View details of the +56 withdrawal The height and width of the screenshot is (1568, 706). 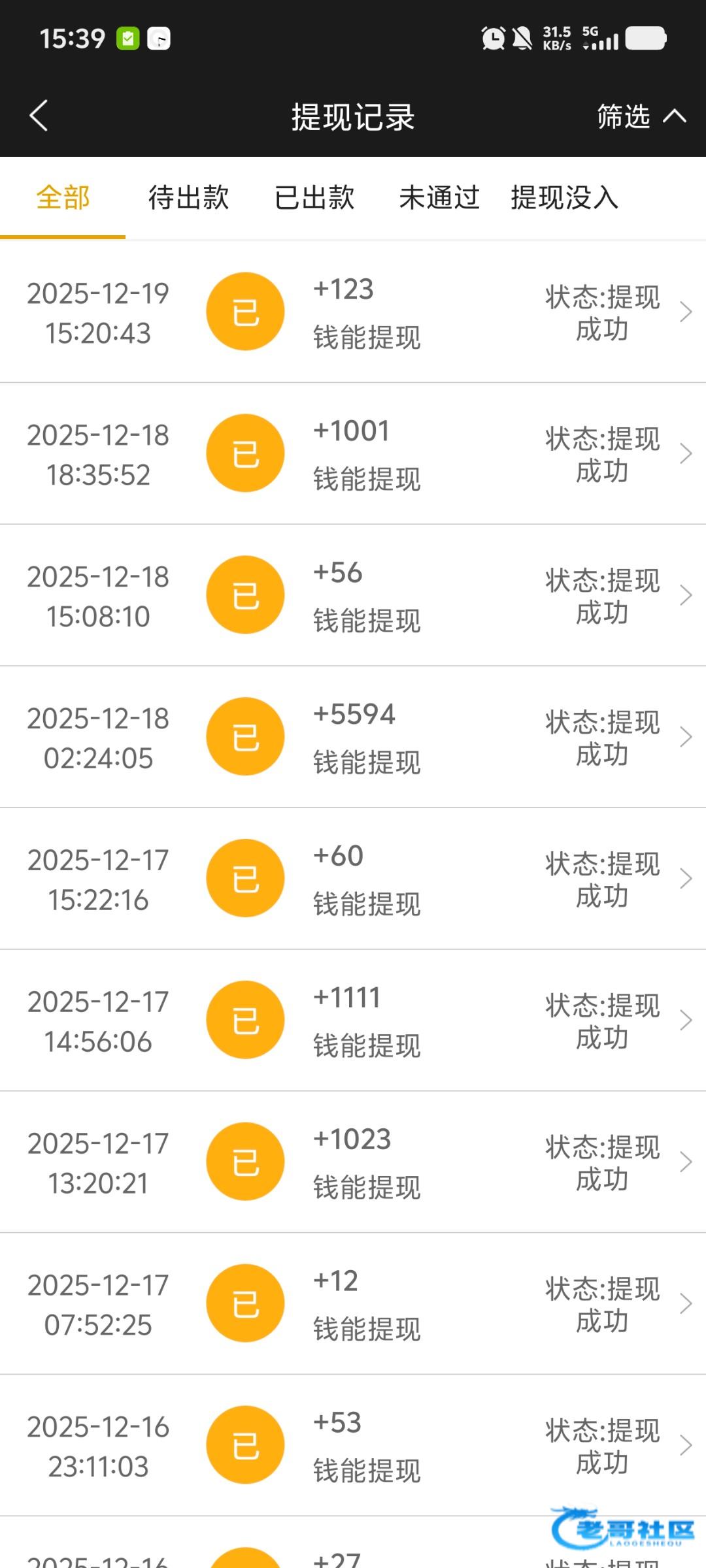[353, 595]
